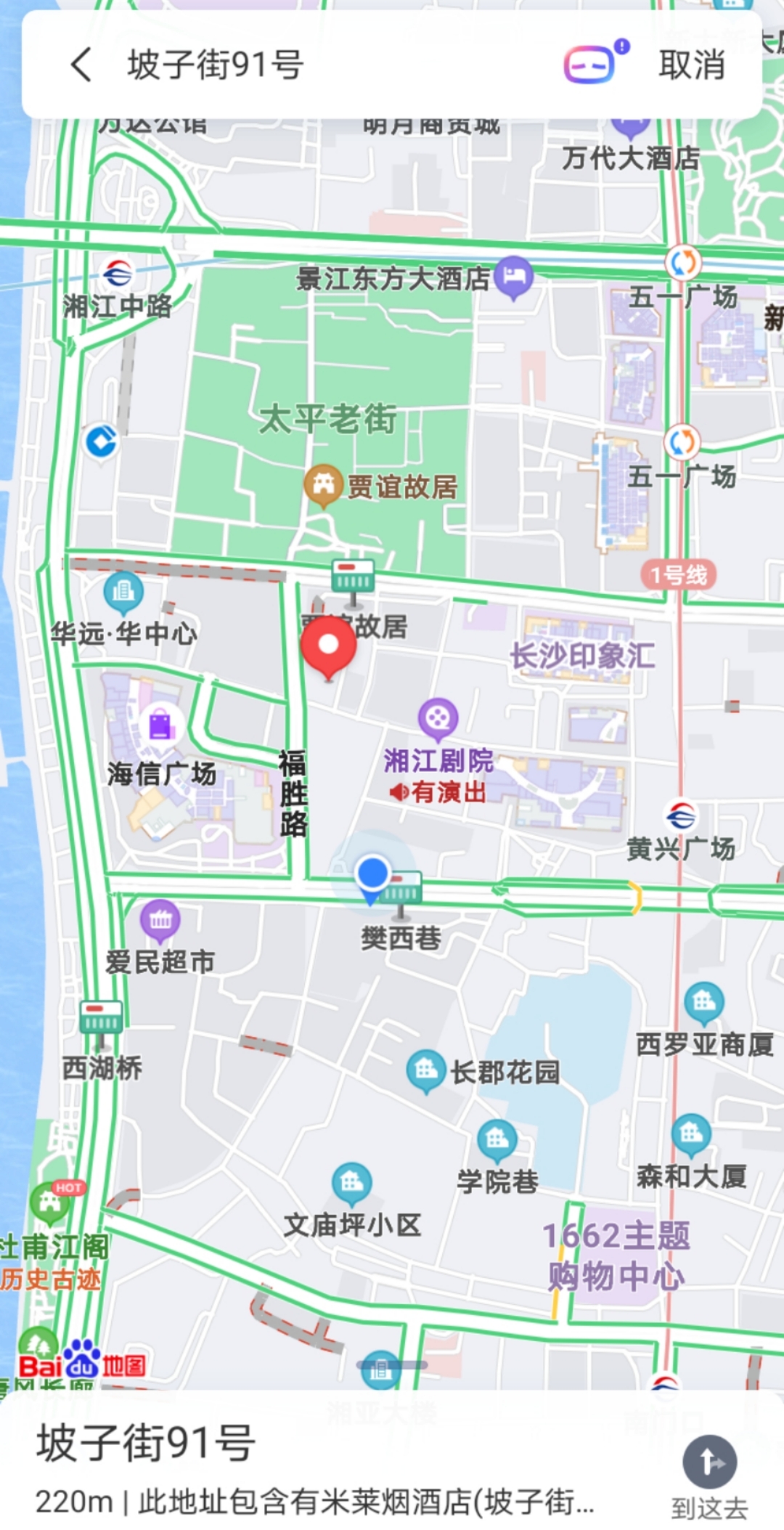Select the red location pin marker

point(329,646)
